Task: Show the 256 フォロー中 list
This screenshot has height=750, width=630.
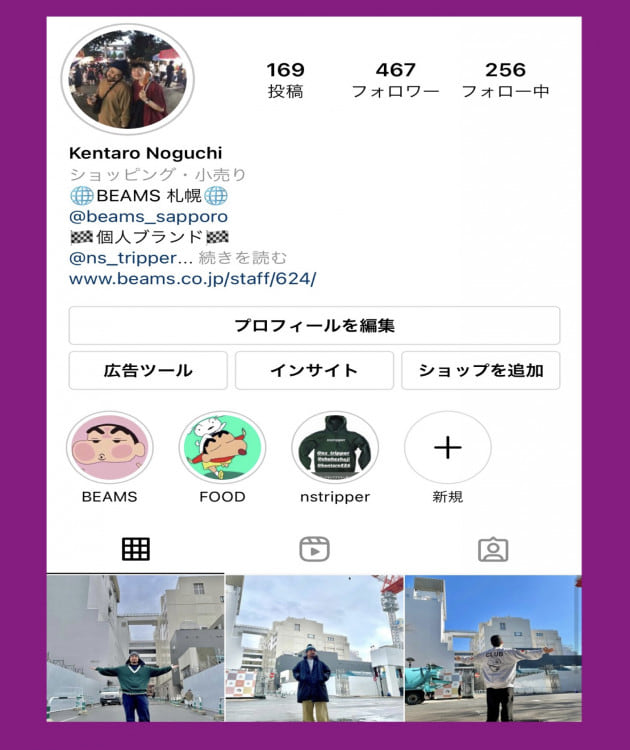Action: [505, 80]
